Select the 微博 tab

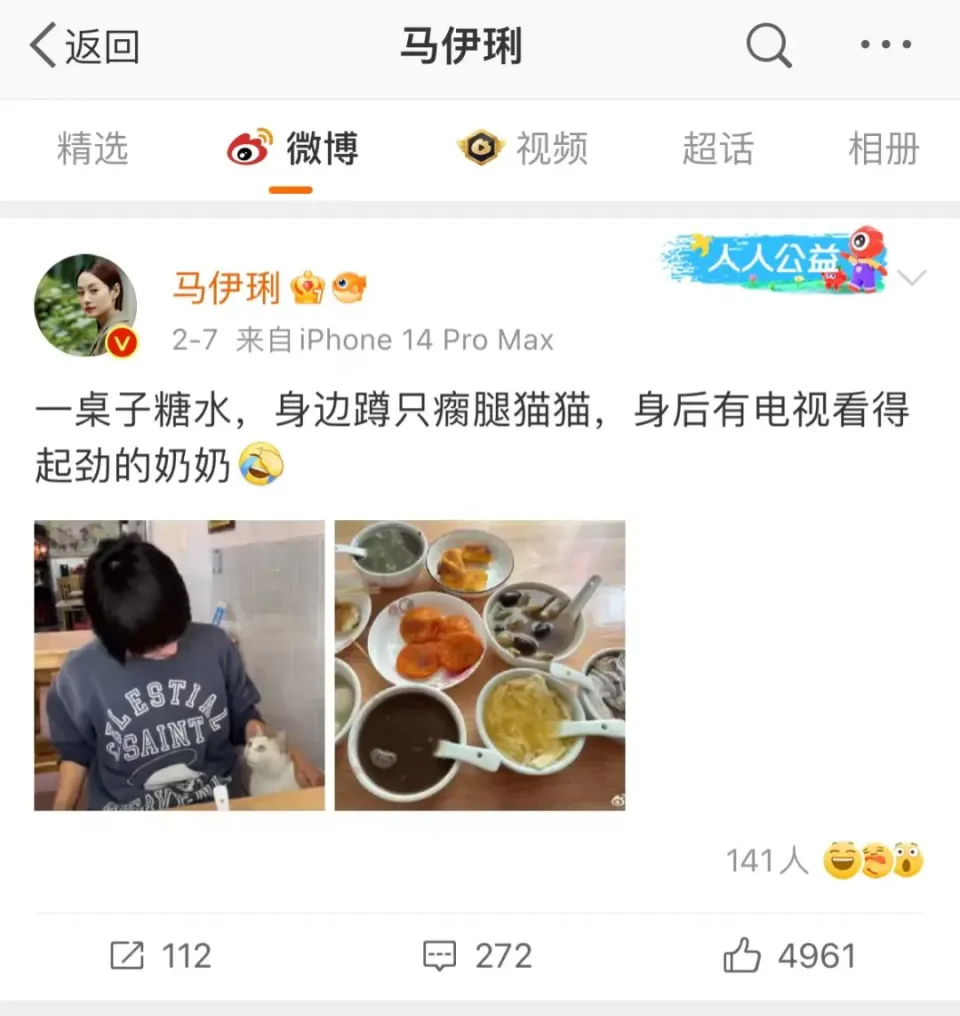292,150
